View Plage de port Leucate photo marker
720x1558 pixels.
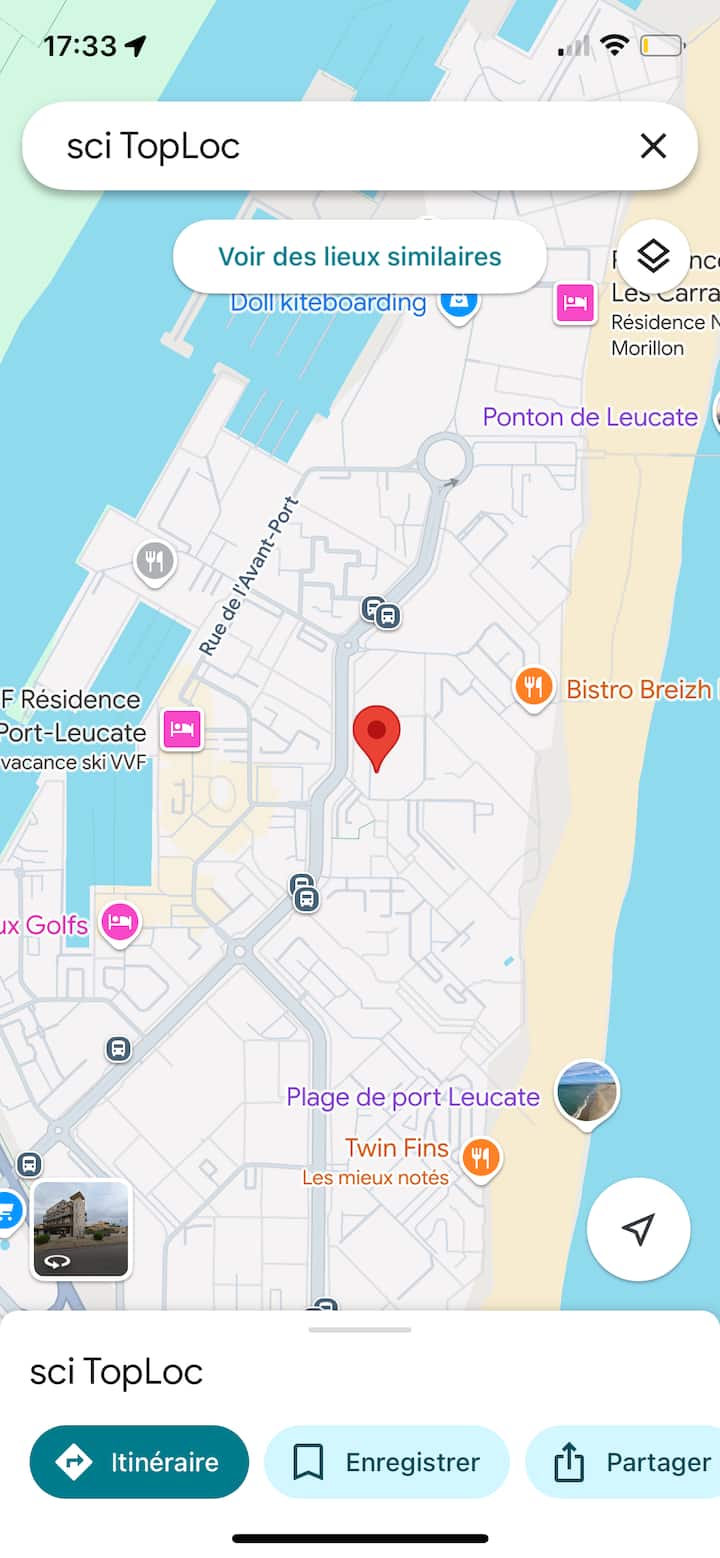click(x=587, y=1092)
